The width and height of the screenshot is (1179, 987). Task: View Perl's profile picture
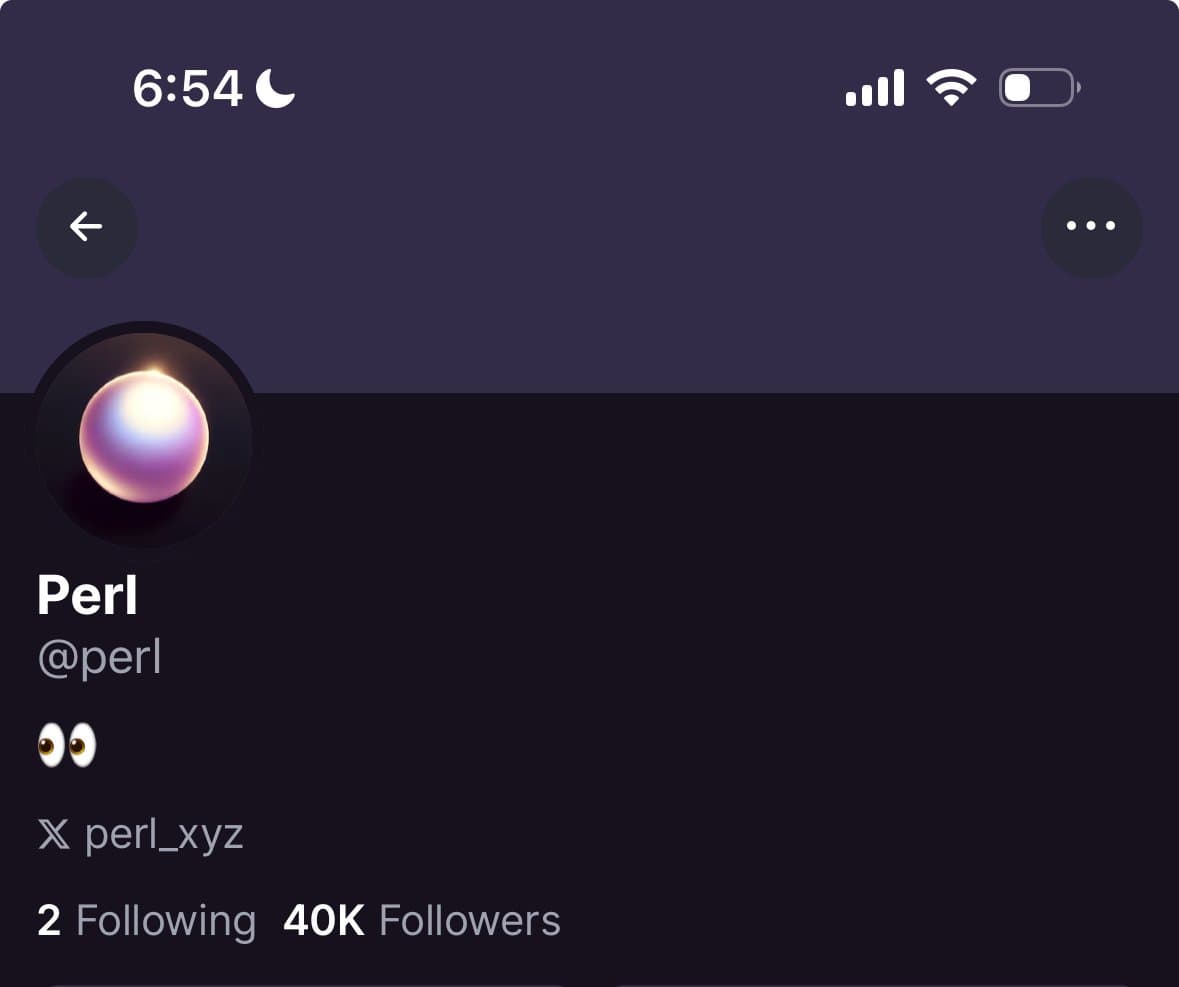click(x=145, y=437)
